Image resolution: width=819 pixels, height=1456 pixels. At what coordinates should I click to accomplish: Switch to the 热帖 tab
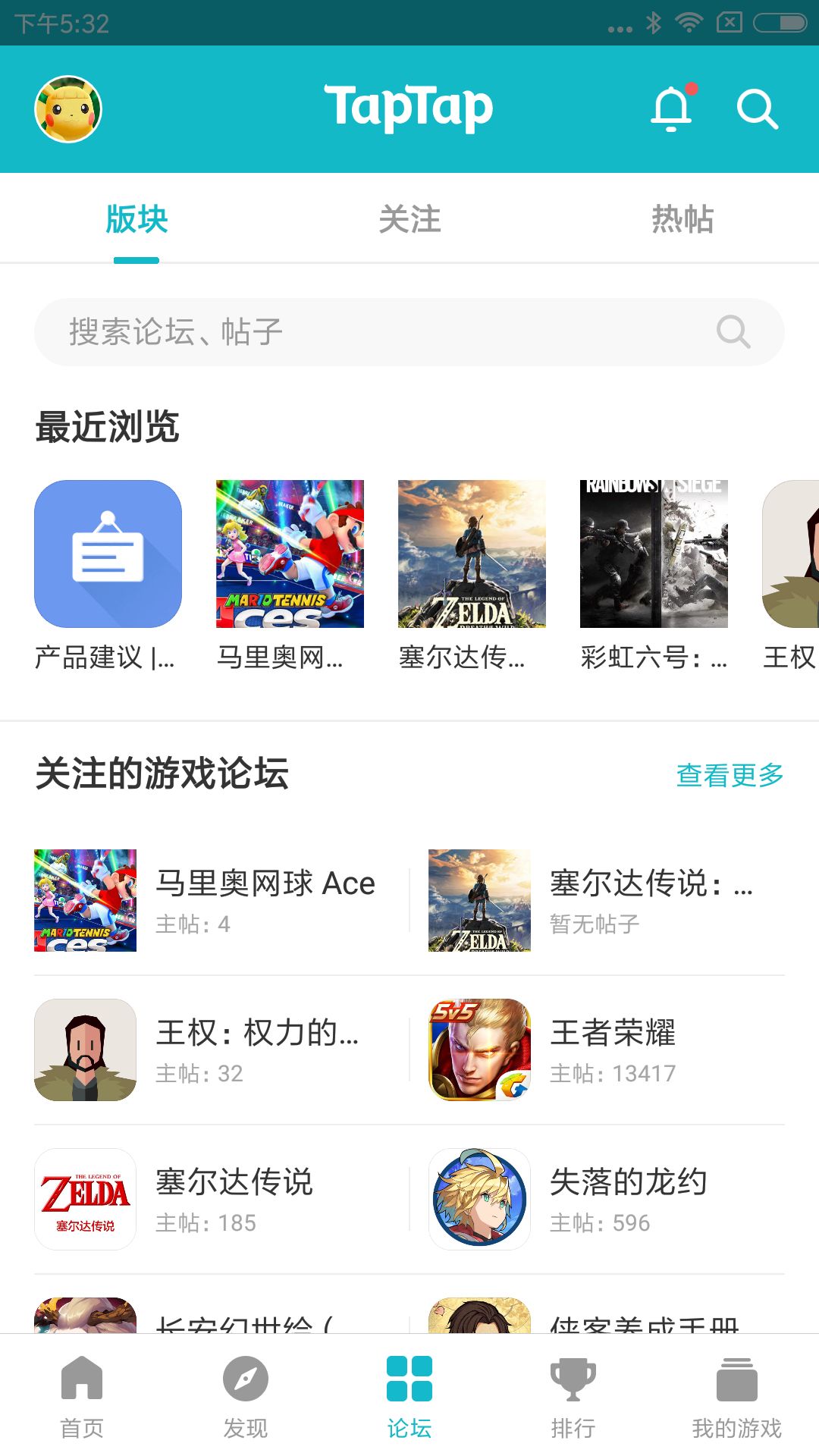(x=682, y=219)
